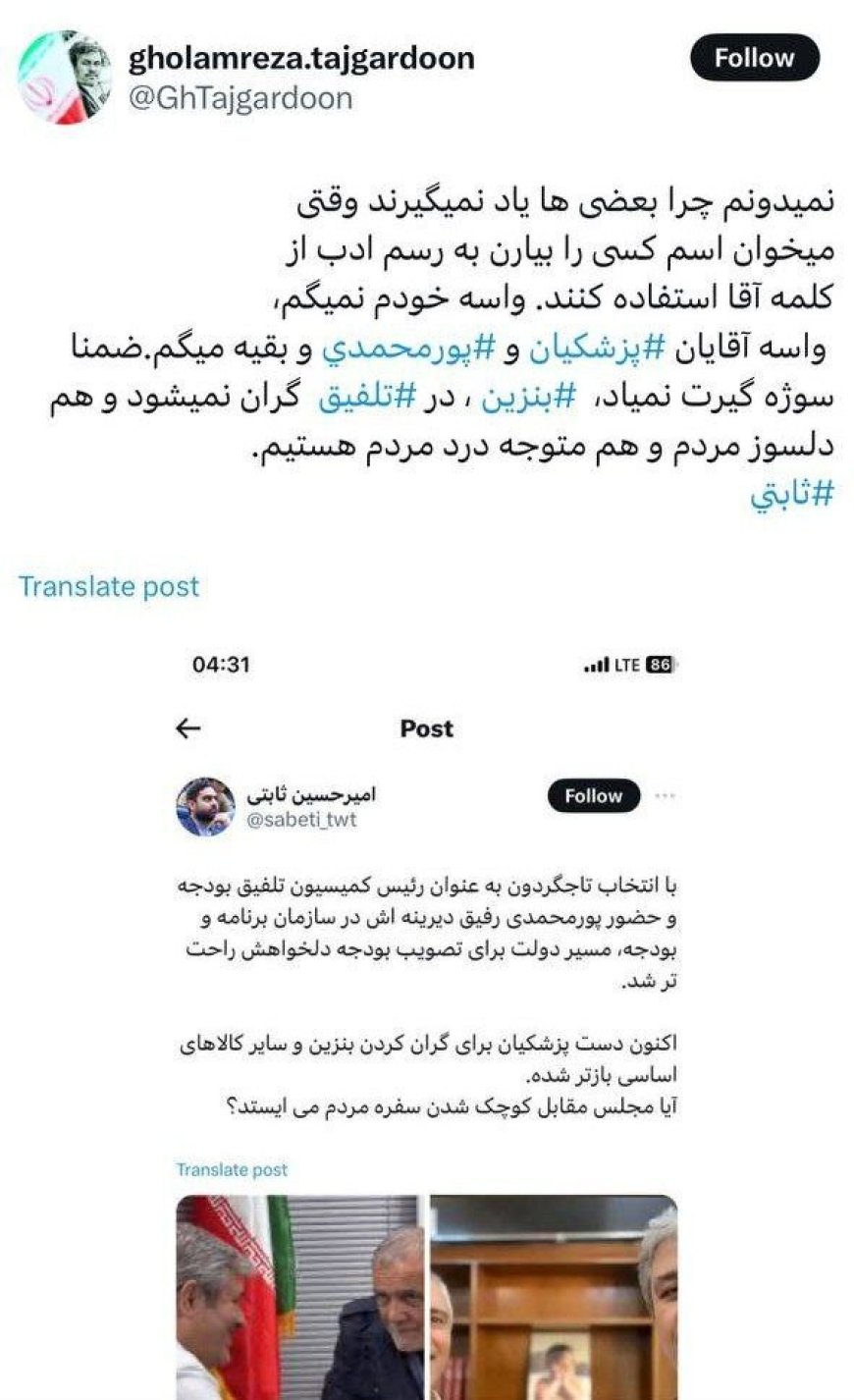Open gholamreza.tajgardoon's profile picture
This screenshot has width=854, height=1400.
pos(65,78)
